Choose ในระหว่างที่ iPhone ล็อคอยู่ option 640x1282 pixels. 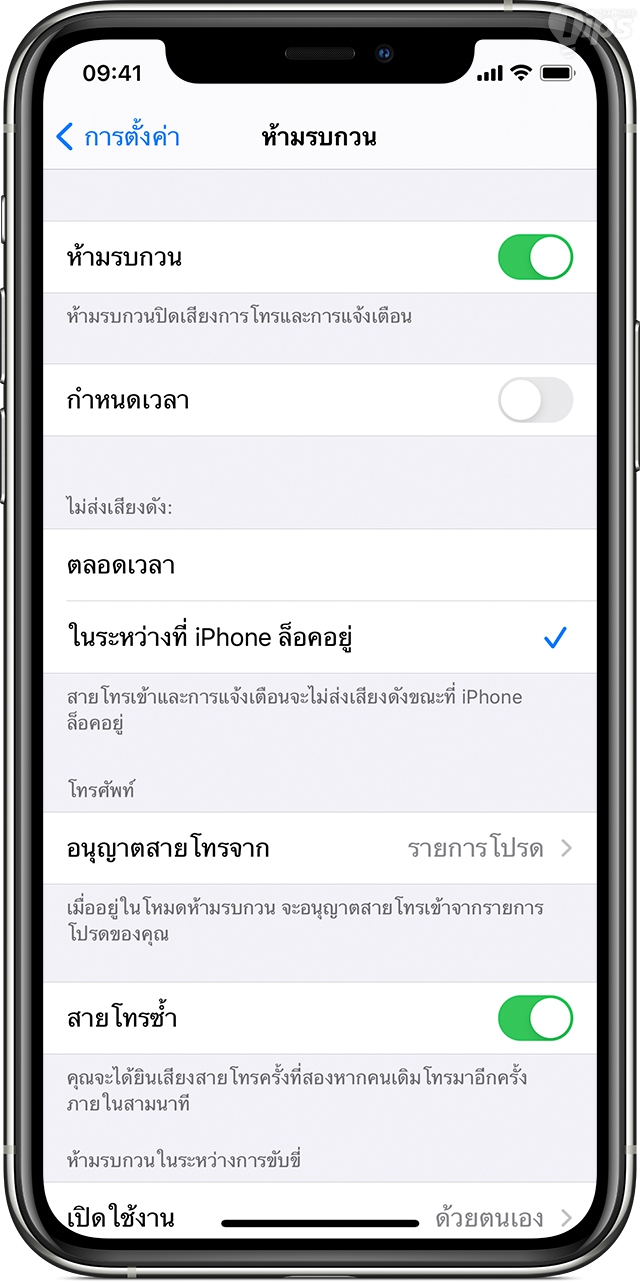[320, 637]
